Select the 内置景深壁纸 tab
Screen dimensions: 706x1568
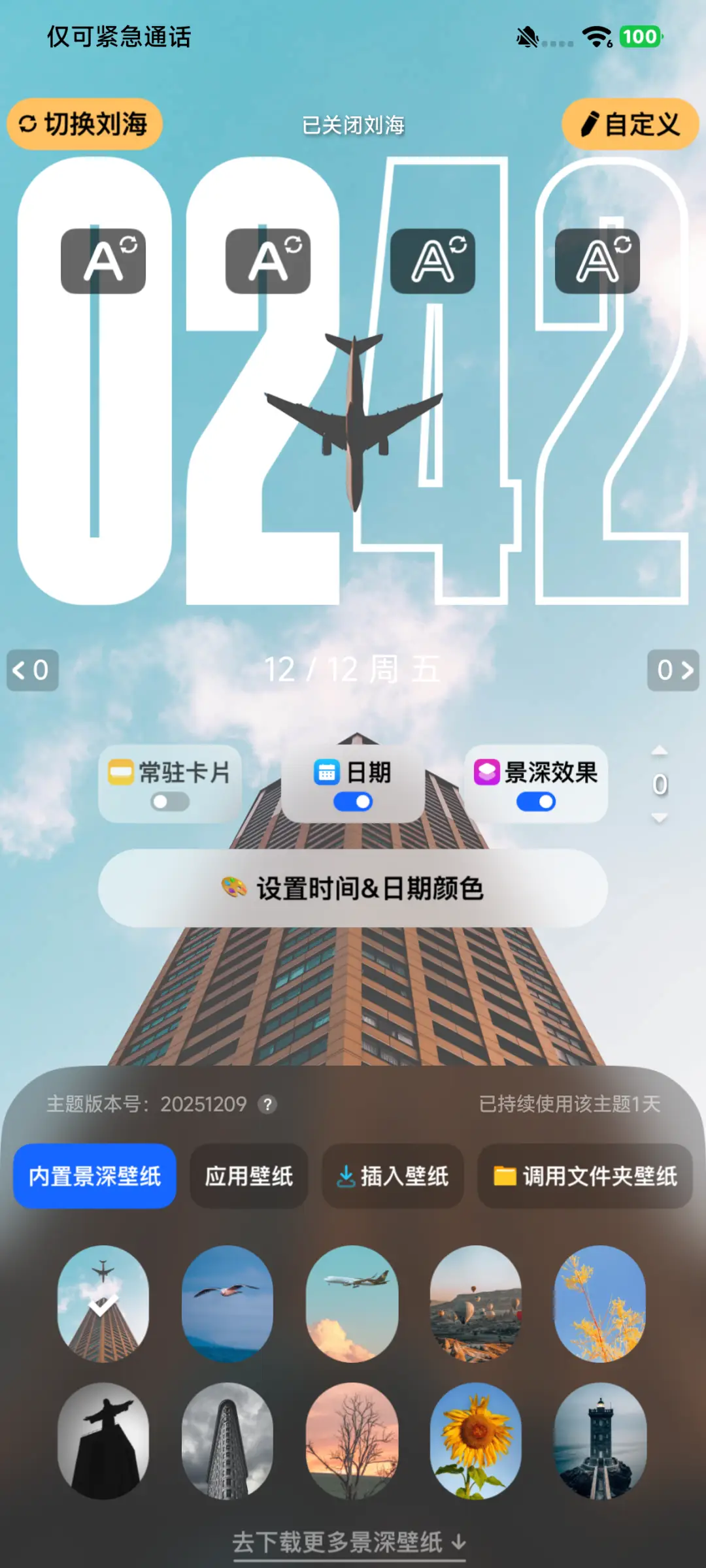[x=93, y=1176]
